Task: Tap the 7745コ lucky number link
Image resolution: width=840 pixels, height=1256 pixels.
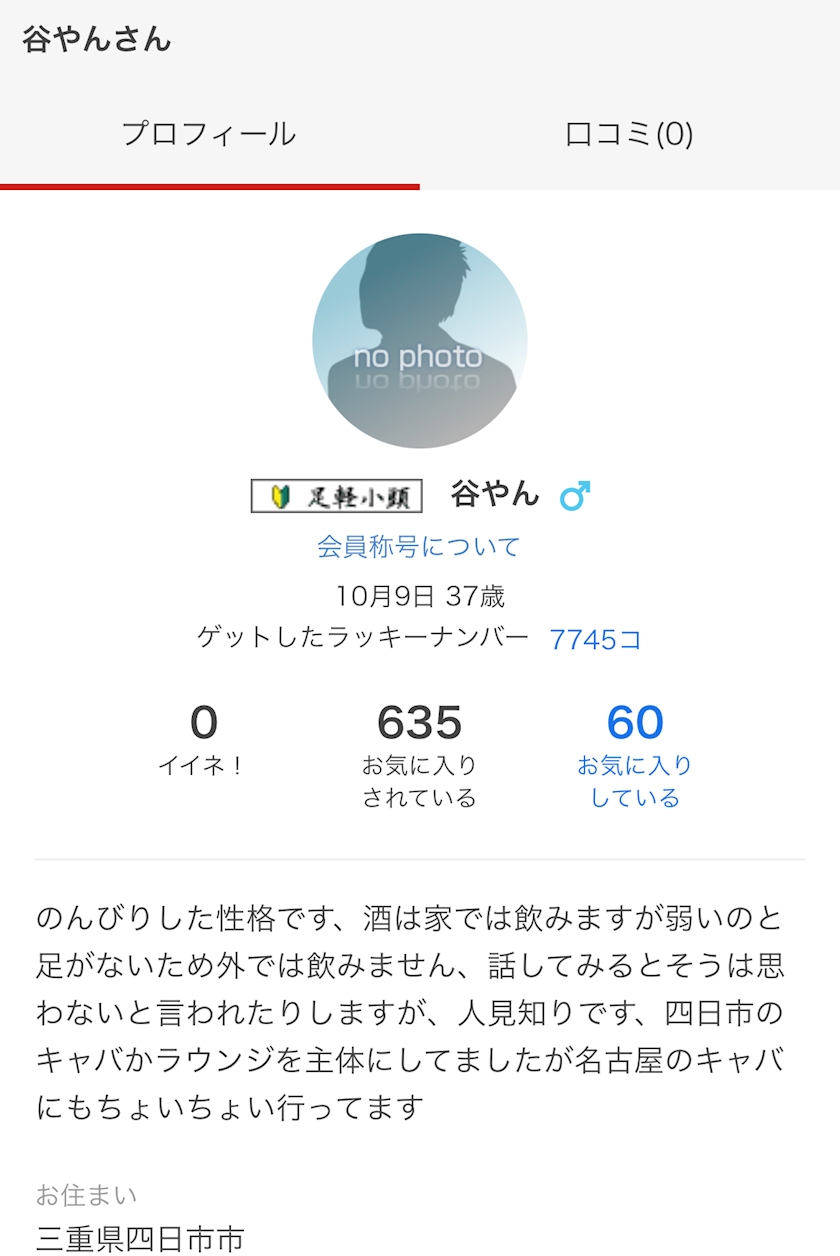Action: (595, 640)
